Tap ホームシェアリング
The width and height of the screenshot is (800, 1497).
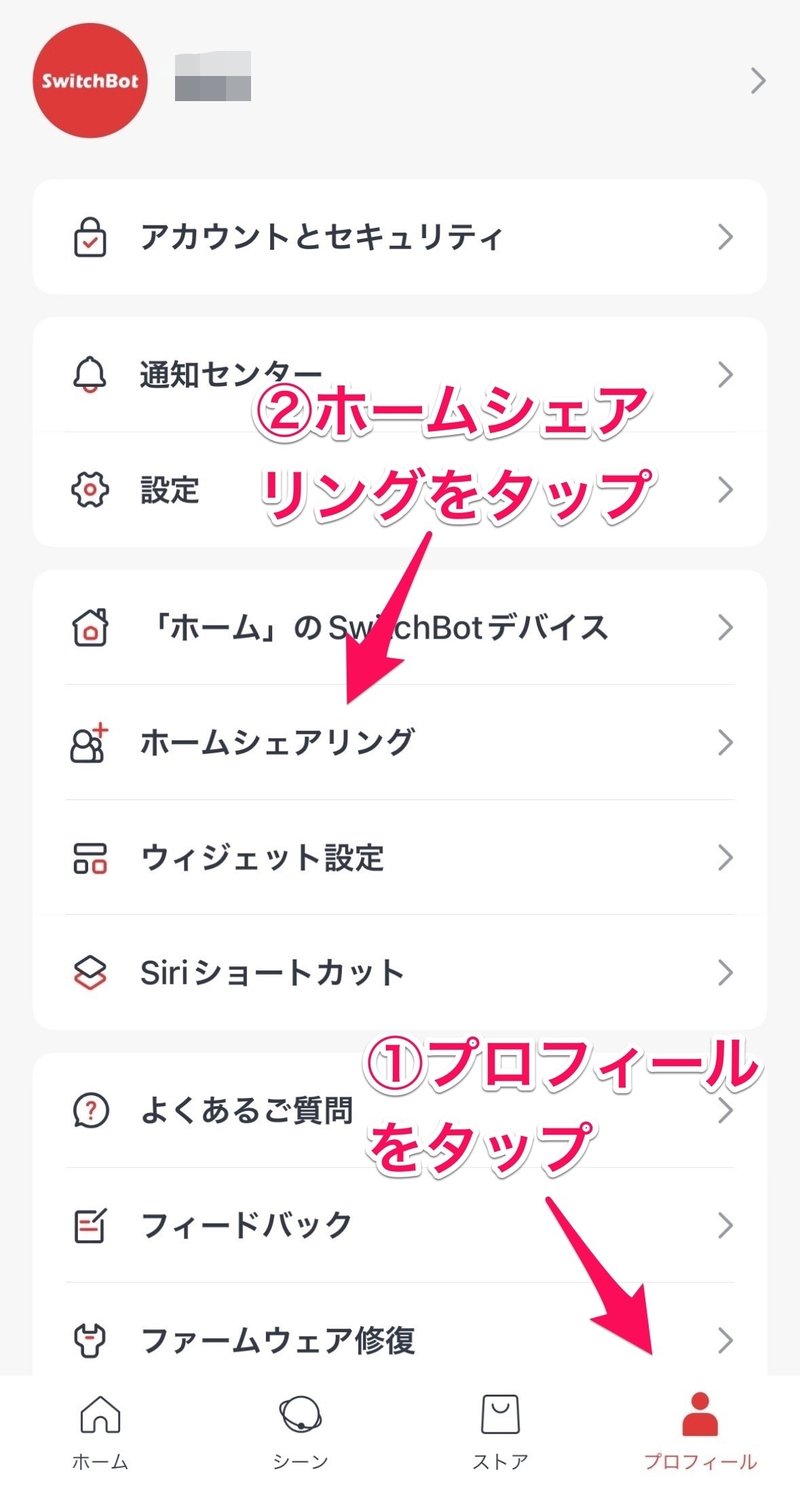coord(400,743)
